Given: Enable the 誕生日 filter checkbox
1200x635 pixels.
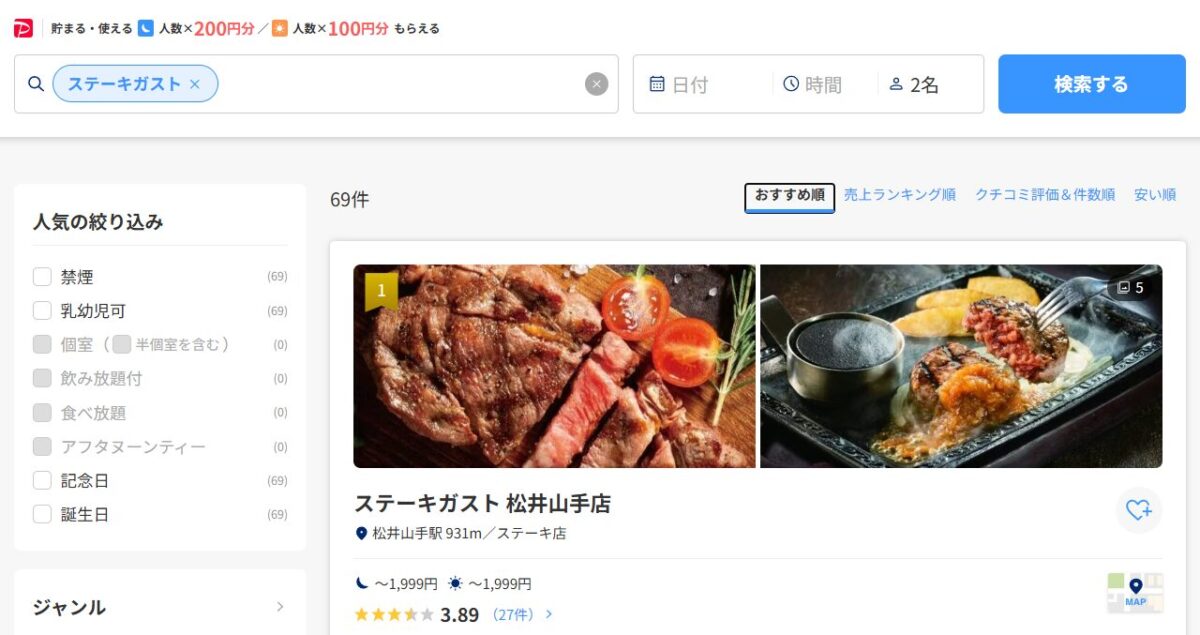Looking at the screenshot, I should point(42,515).
